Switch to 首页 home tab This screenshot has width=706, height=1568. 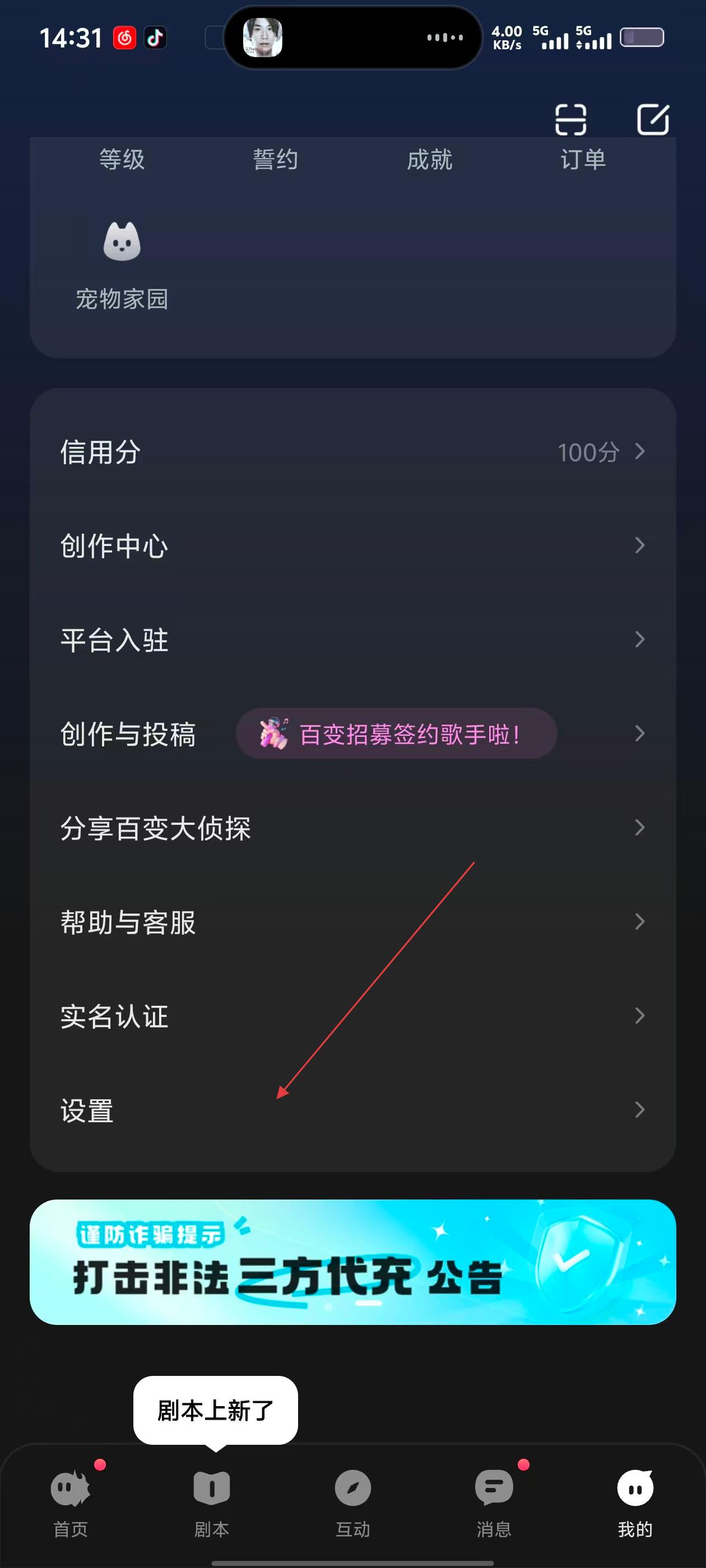tap(71, 1502)
